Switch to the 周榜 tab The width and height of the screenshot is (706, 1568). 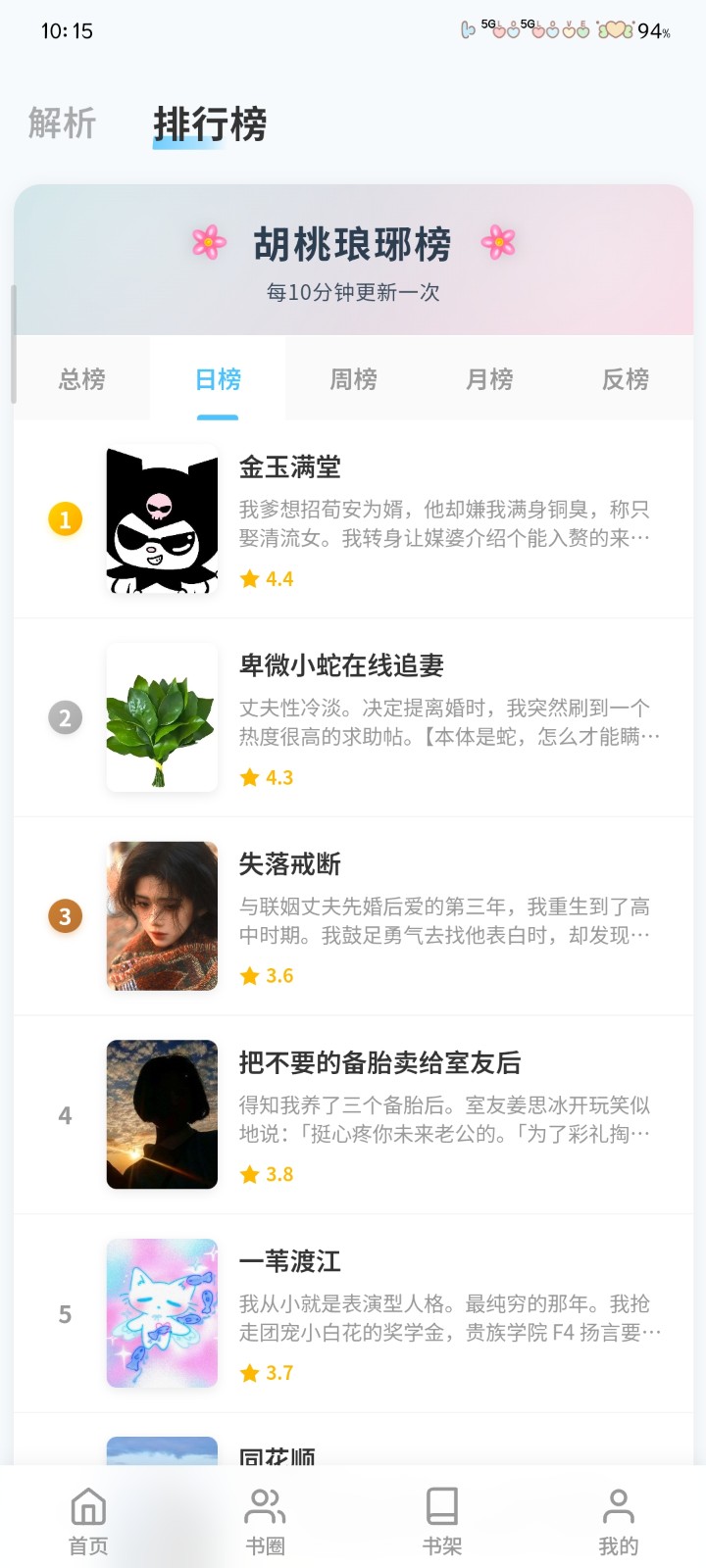click(x=354, y=379)
